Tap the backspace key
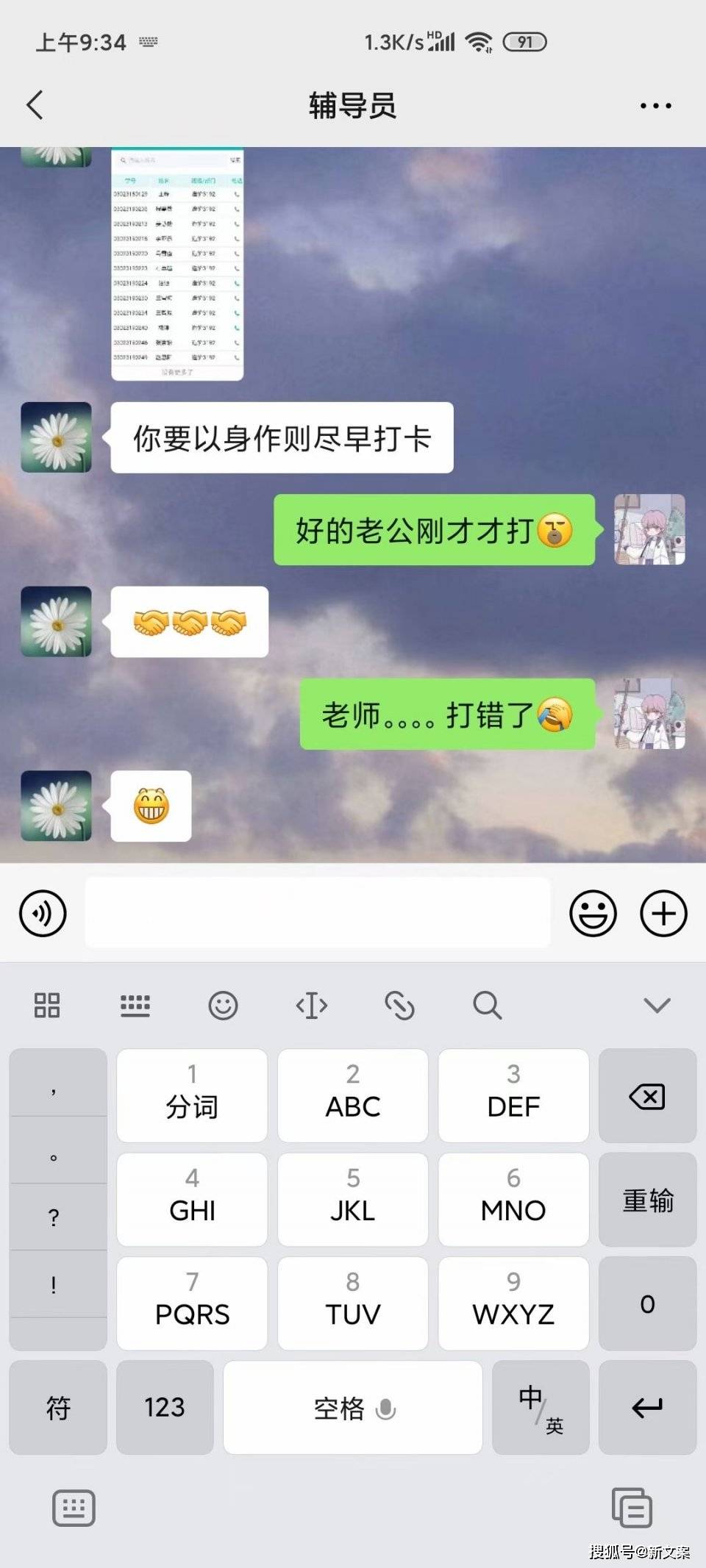The image size is (706, 1568). (x=647, y=1095)
